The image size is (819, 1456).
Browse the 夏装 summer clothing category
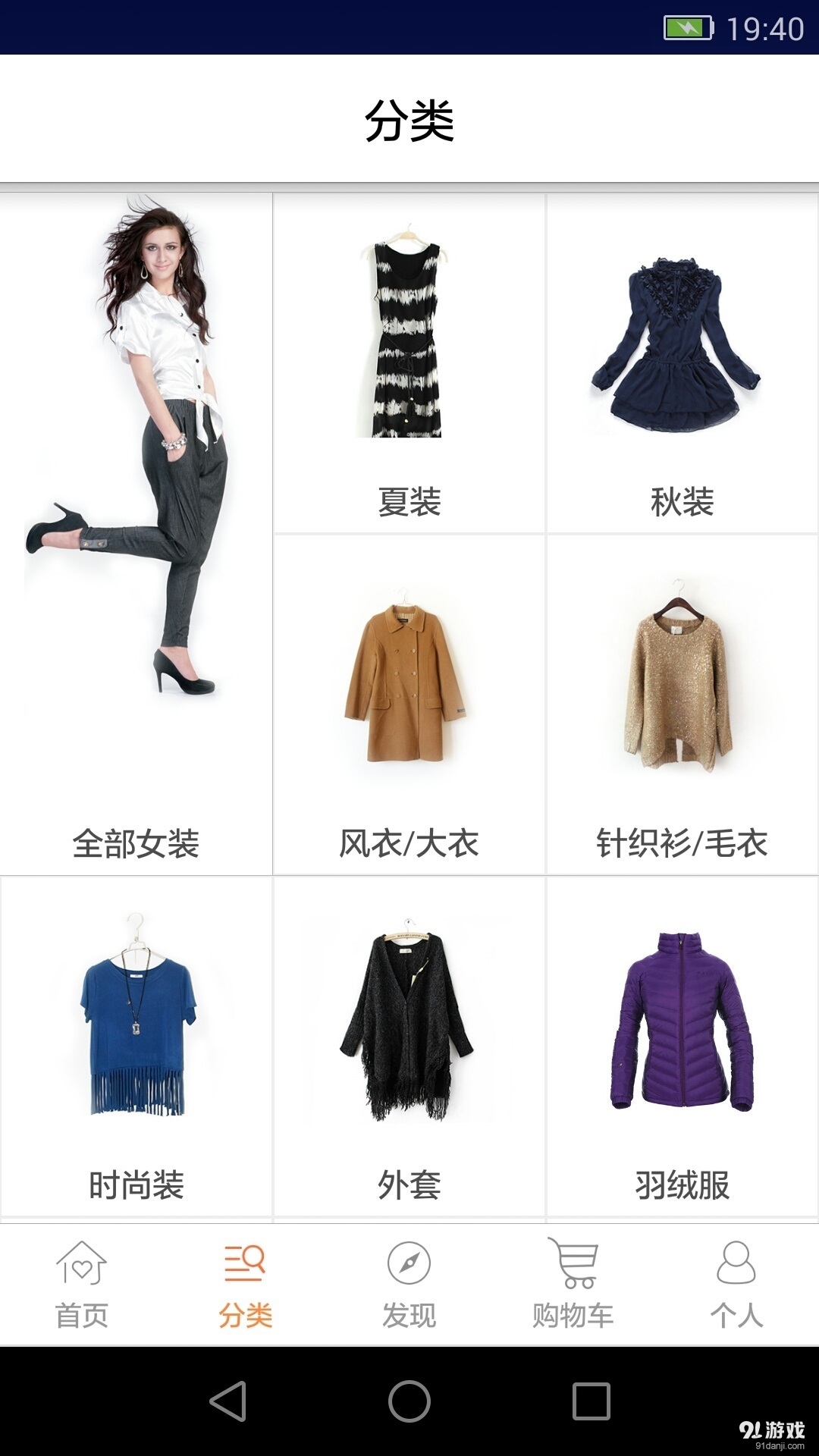pyautogui.click(x=408, y=356)
